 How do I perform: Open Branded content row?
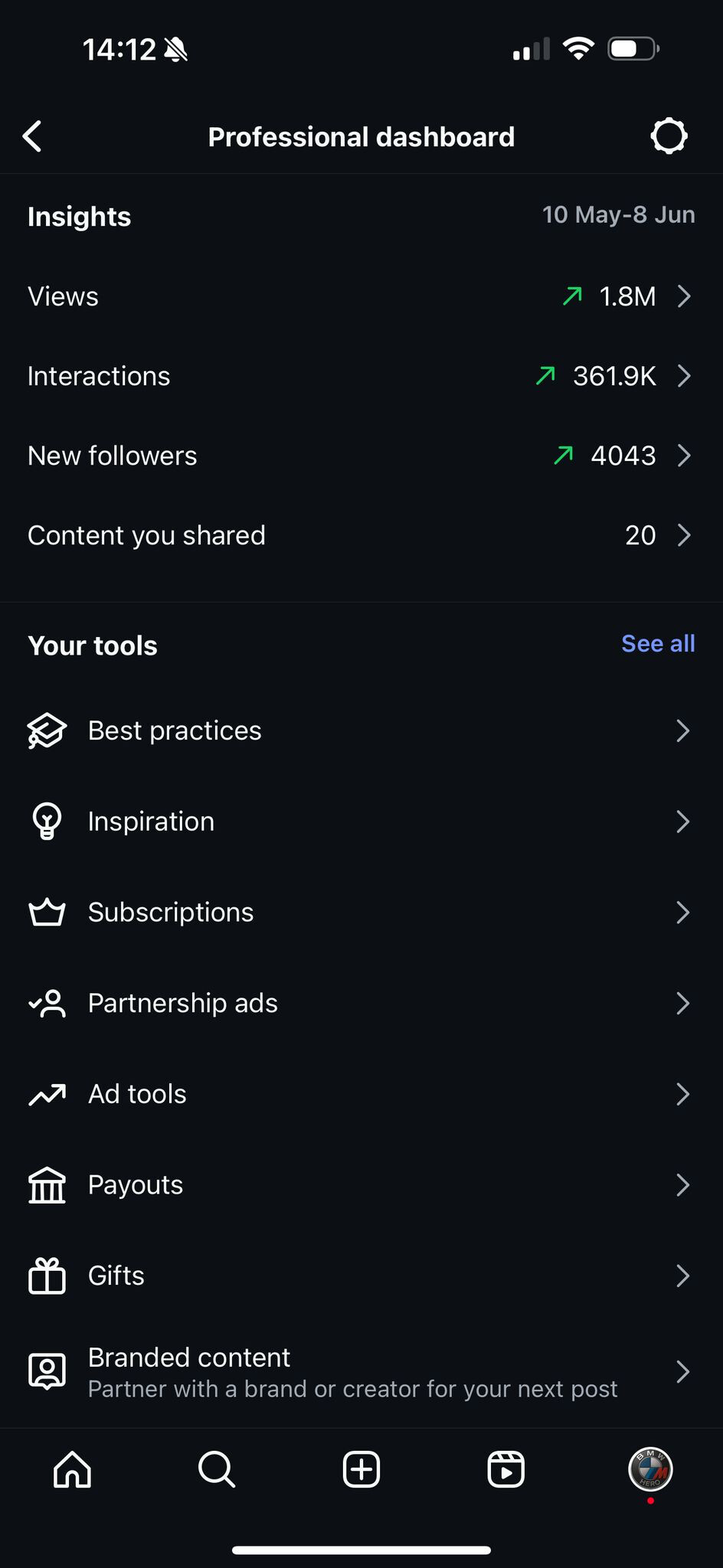(x=361, y=1371)
